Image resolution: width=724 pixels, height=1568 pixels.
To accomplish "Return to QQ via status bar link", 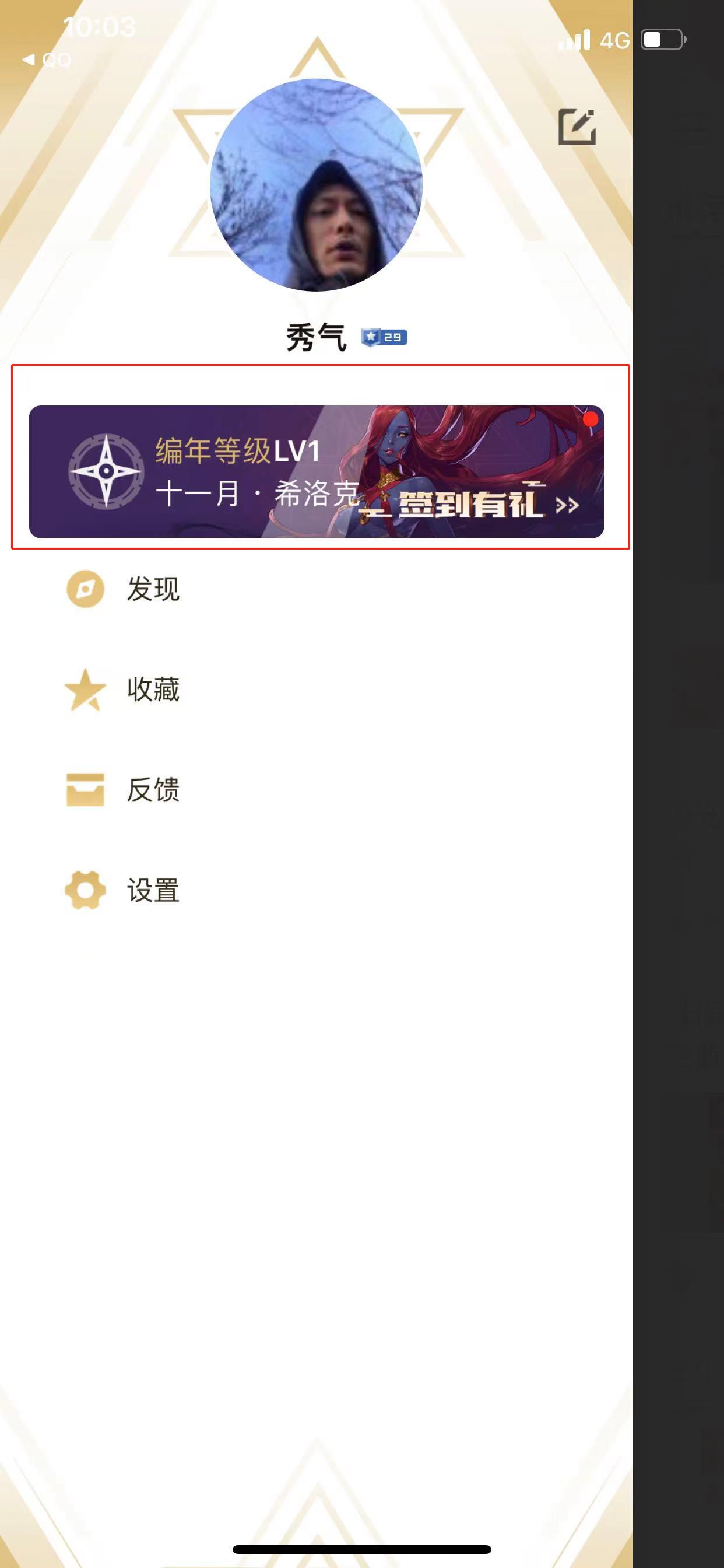I will point(47,60).
